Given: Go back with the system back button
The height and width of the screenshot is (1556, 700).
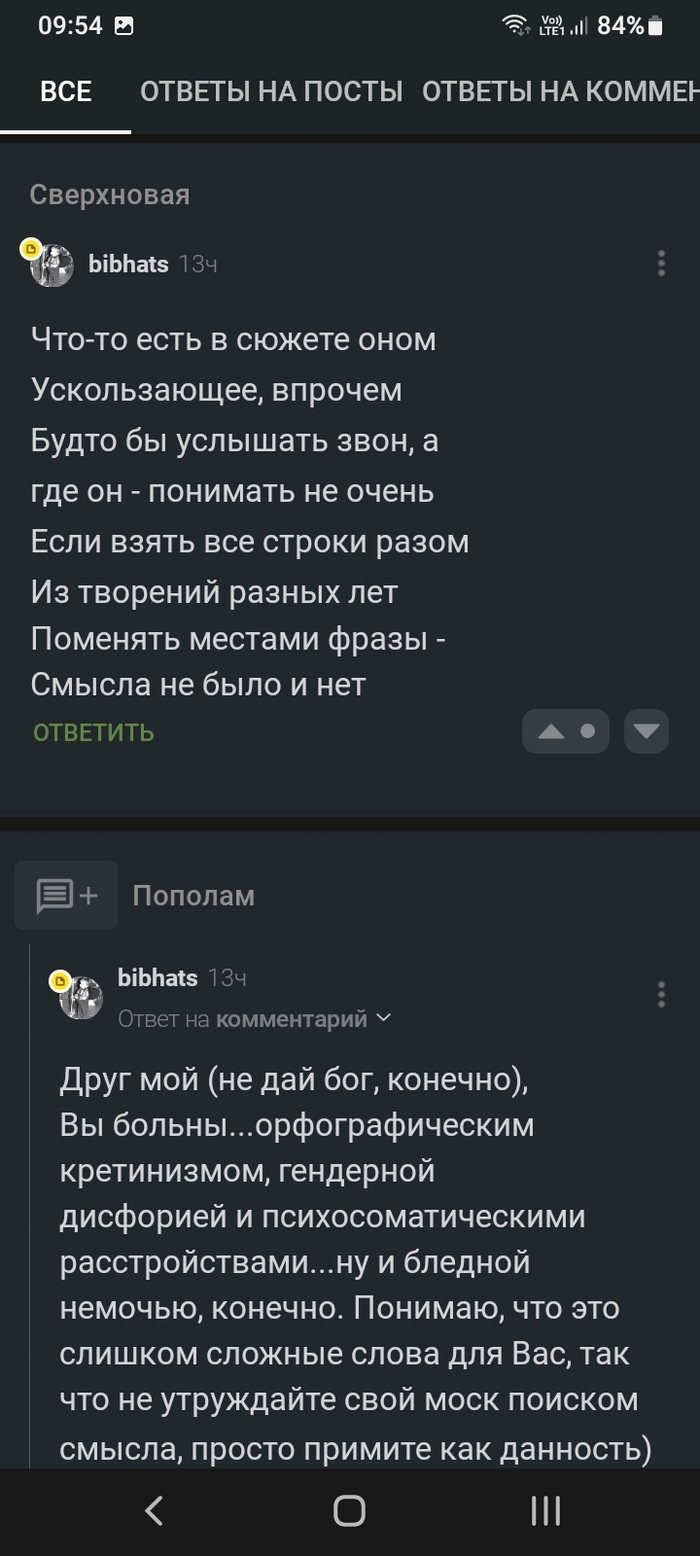Looking at the screenshot, I should click(x=153, y=1511).
